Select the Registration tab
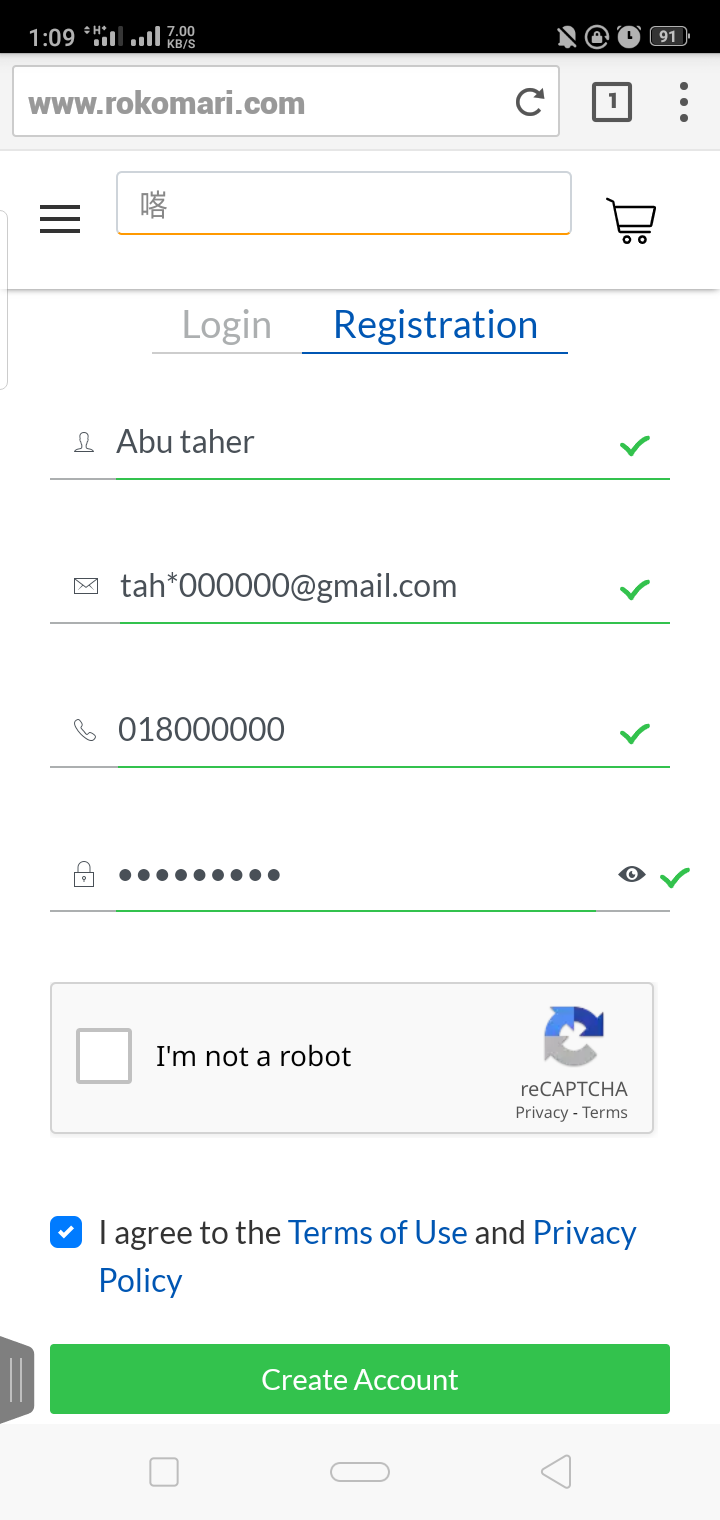Screen dimensions: 720x1520 tap(435, 325)
